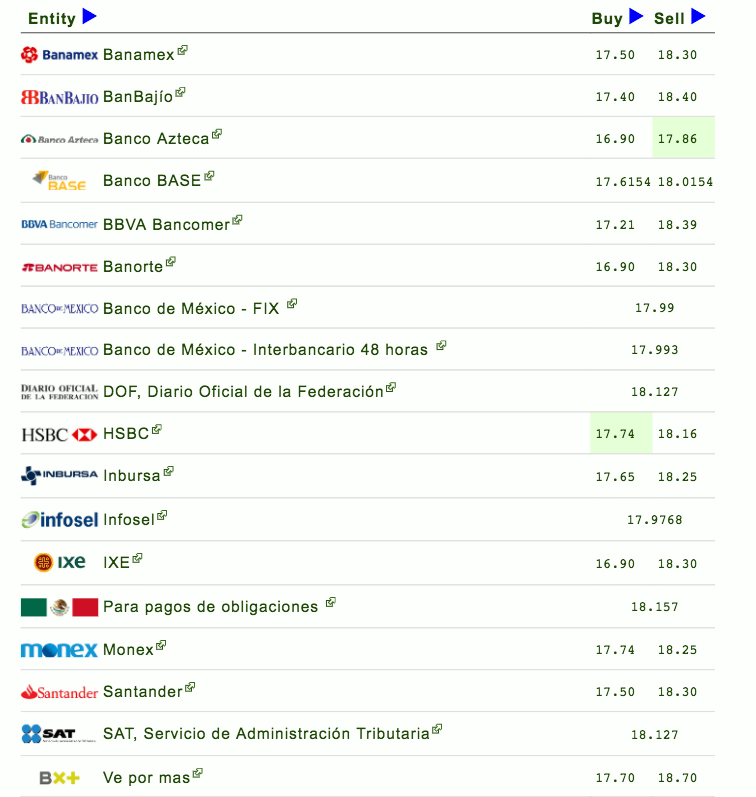Open the Banamex link
The image size is (756, 797).
(x=139, y=55)
